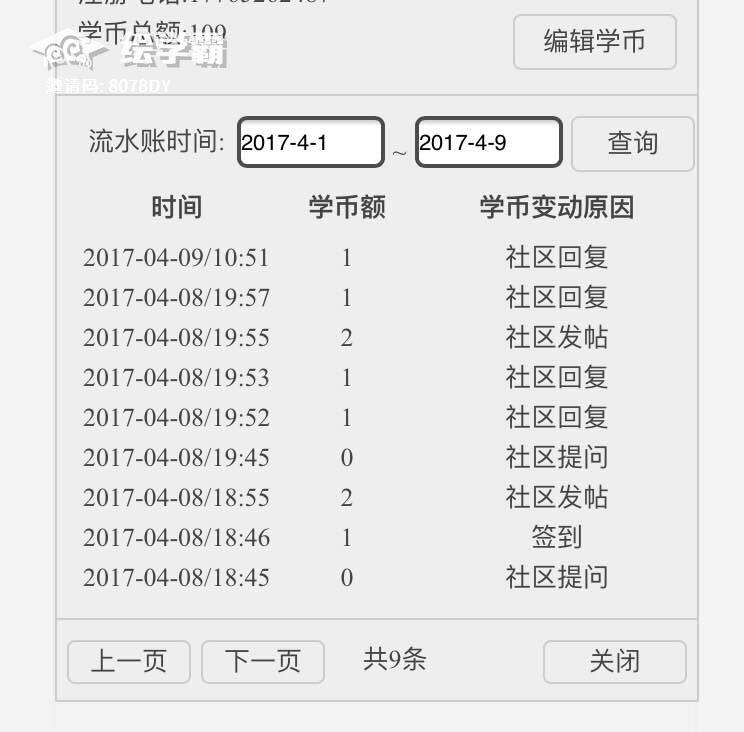Select the start date field 2017-4-1

coord(311,142)
